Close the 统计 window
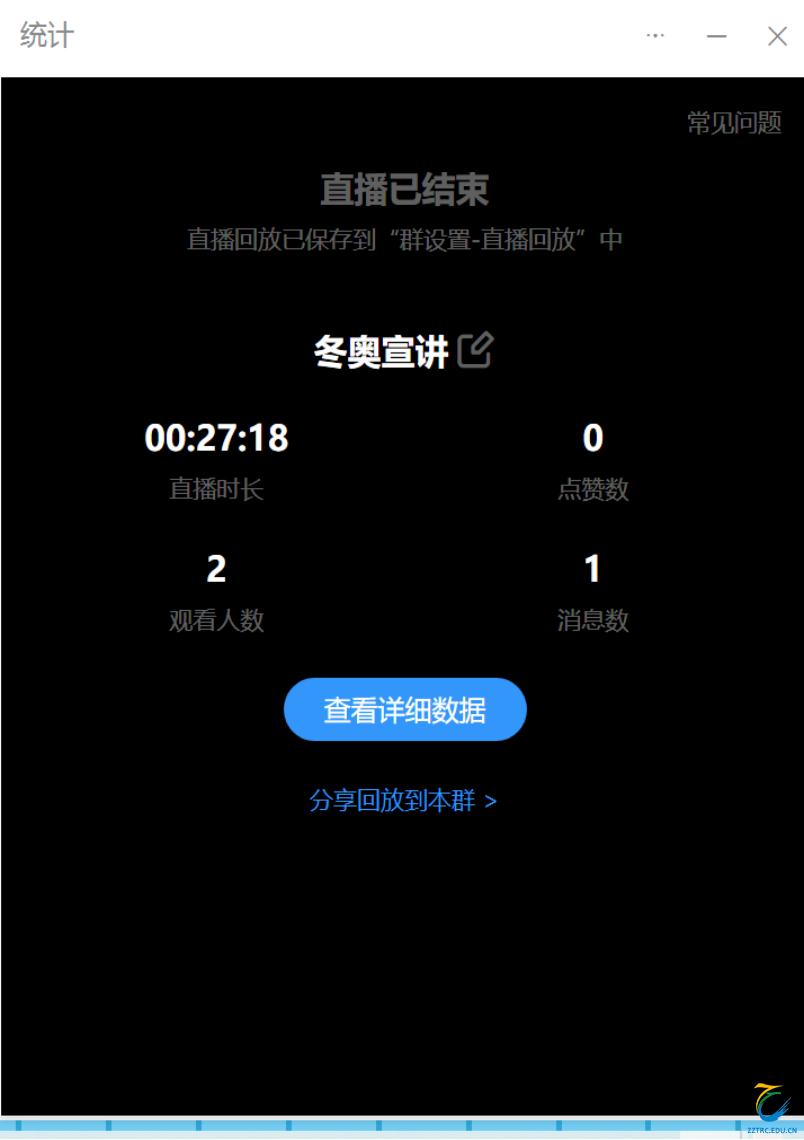The image size is (804, 1140). (777, 36)
